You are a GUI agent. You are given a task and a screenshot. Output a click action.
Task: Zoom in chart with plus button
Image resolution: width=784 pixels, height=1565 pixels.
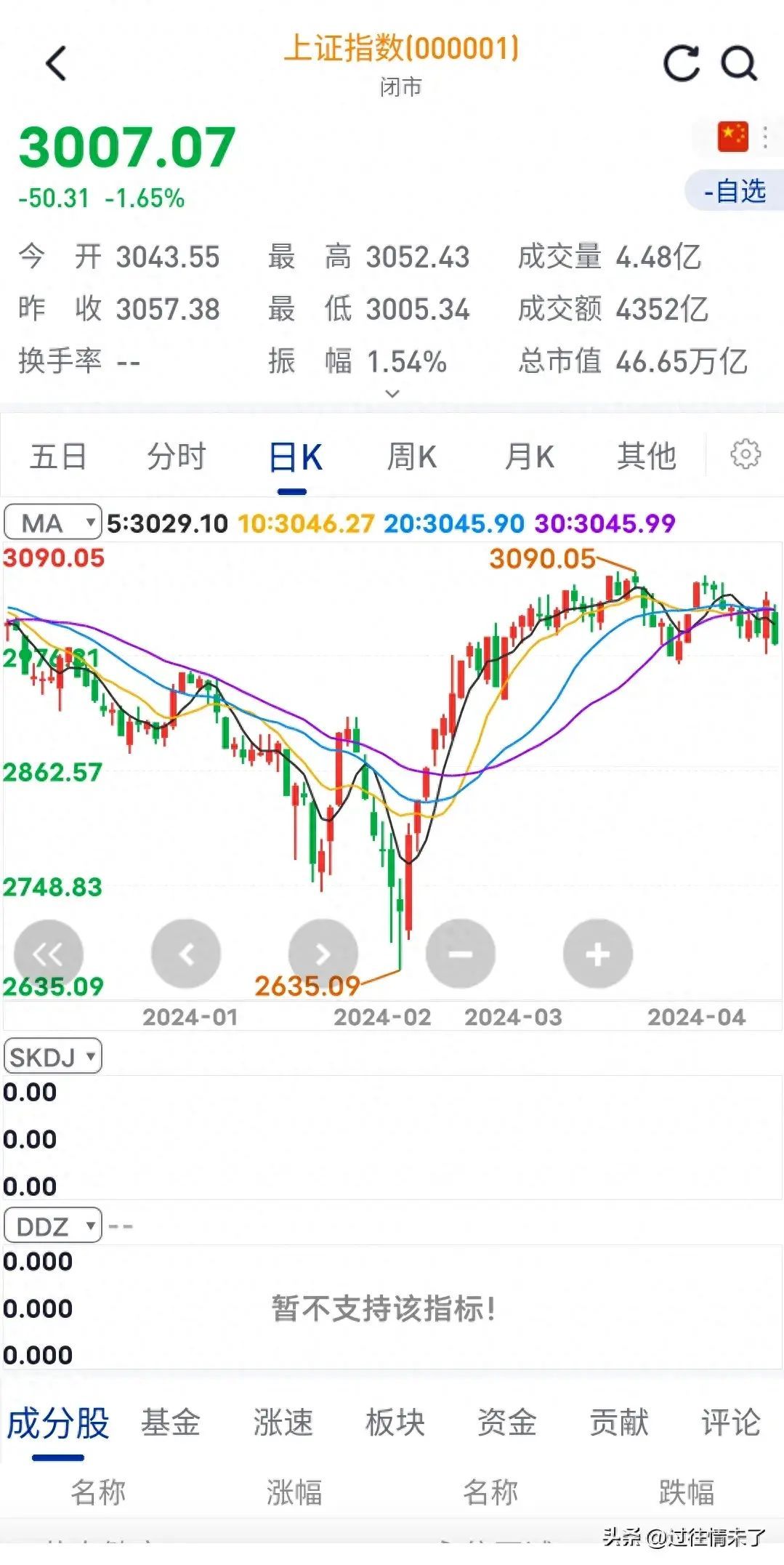[597, 954]
